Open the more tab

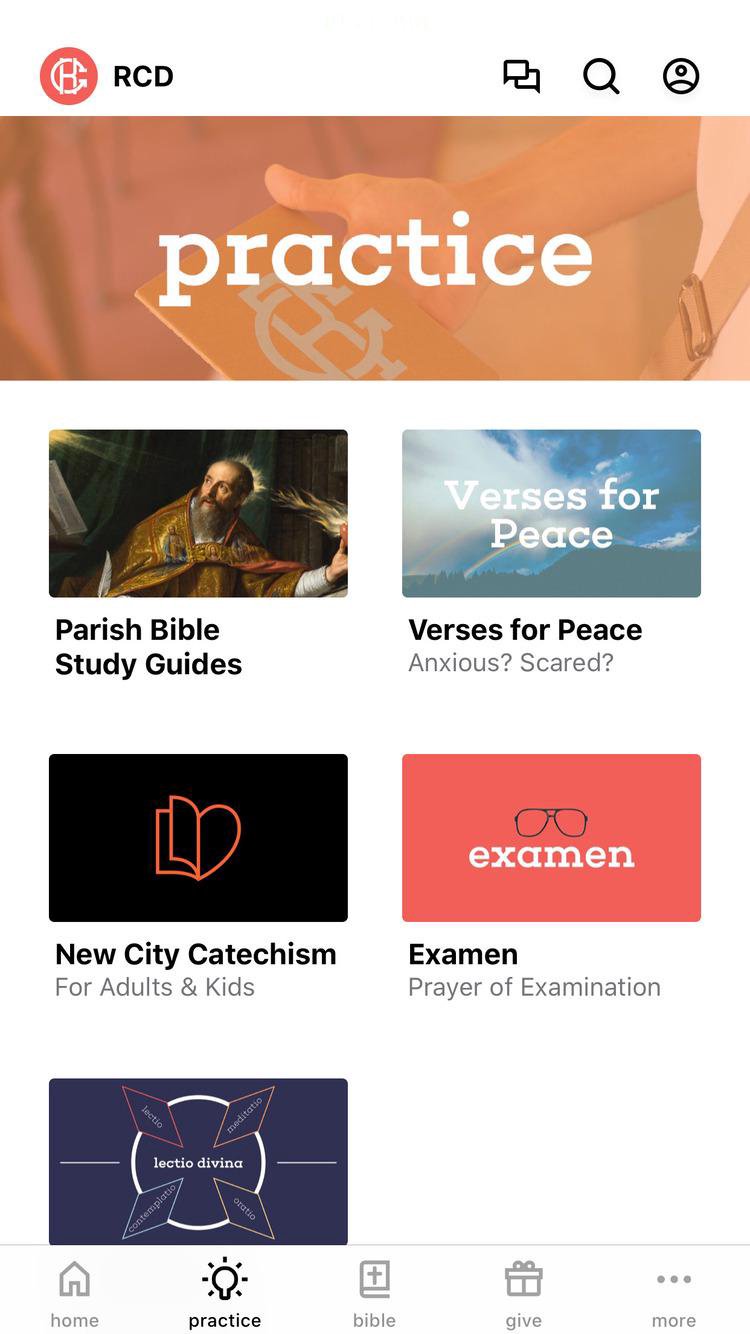tap(674, 1292)
